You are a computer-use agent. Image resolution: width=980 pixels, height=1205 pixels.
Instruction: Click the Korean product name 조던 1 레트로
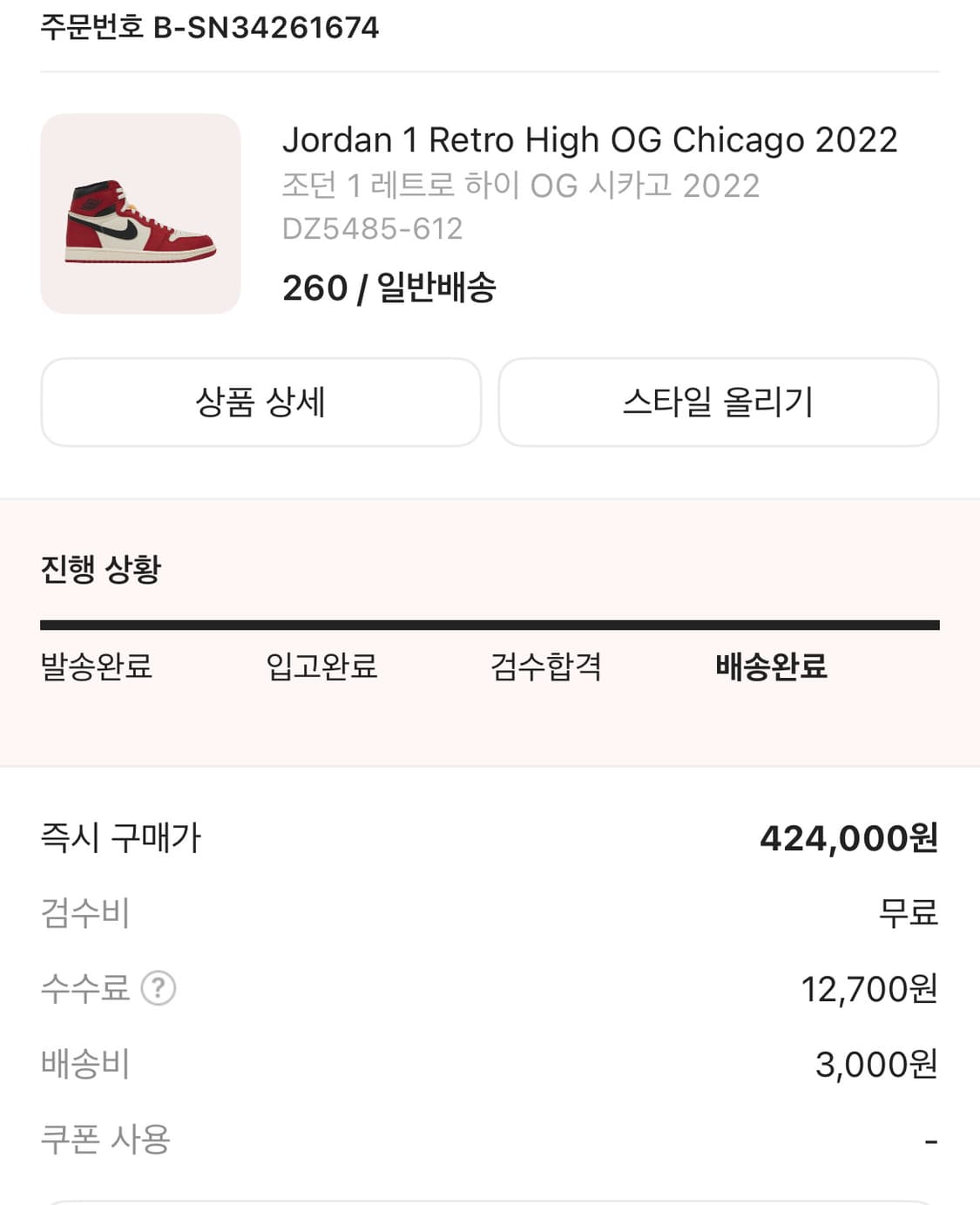pos(521,185)
